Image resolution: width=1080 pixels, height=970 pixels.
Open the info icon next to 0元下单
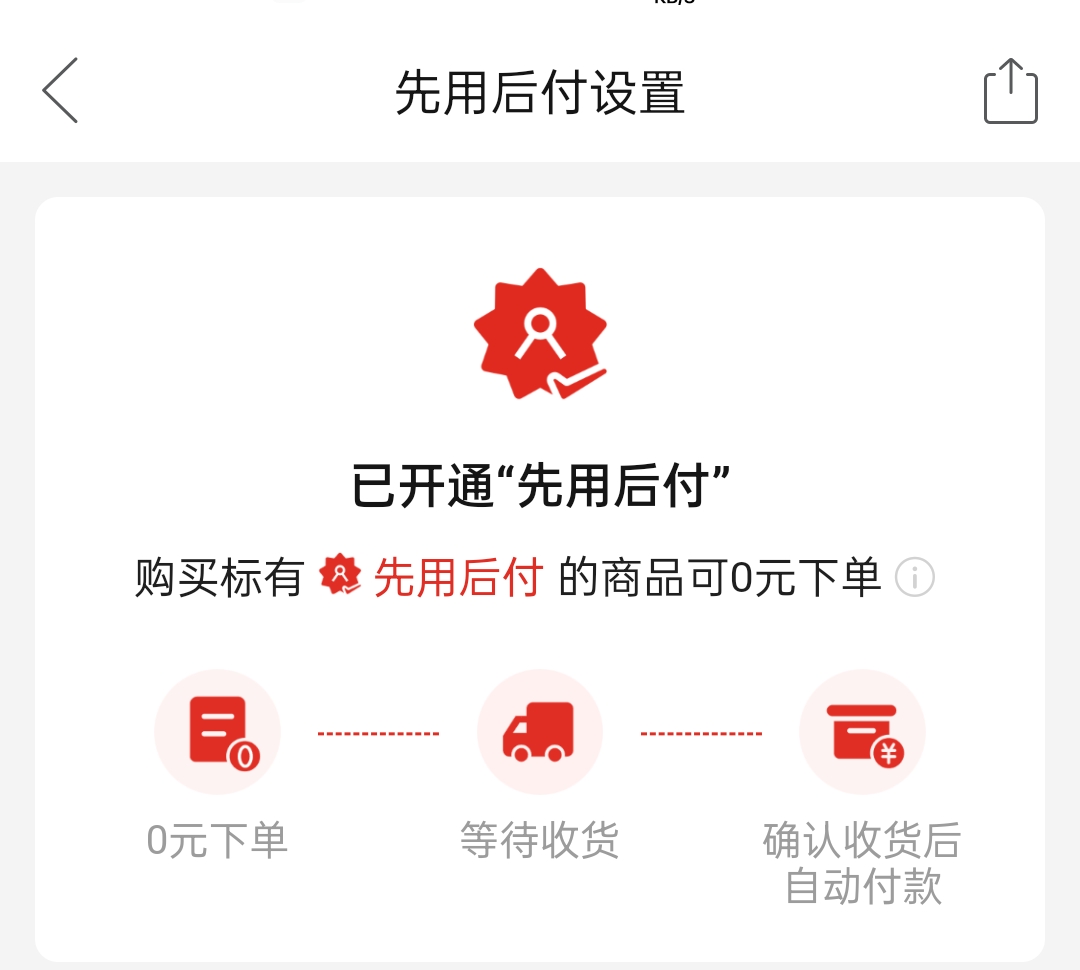[914, 578]
